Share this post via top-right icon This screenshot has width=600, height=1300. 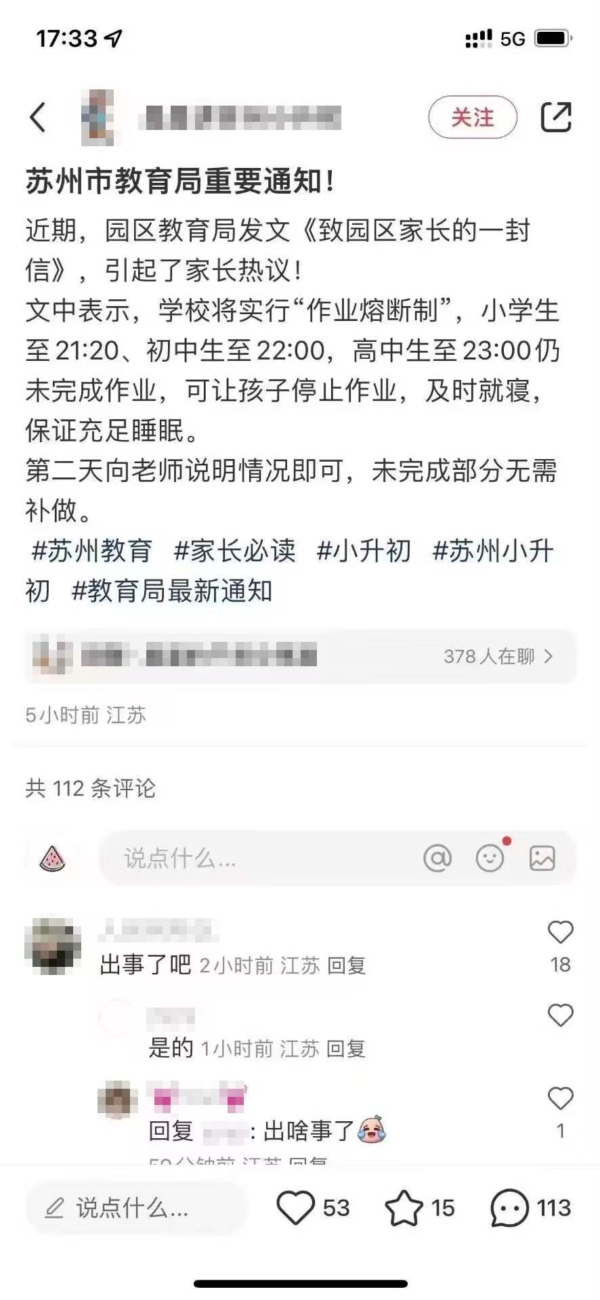tap(556, 118)
